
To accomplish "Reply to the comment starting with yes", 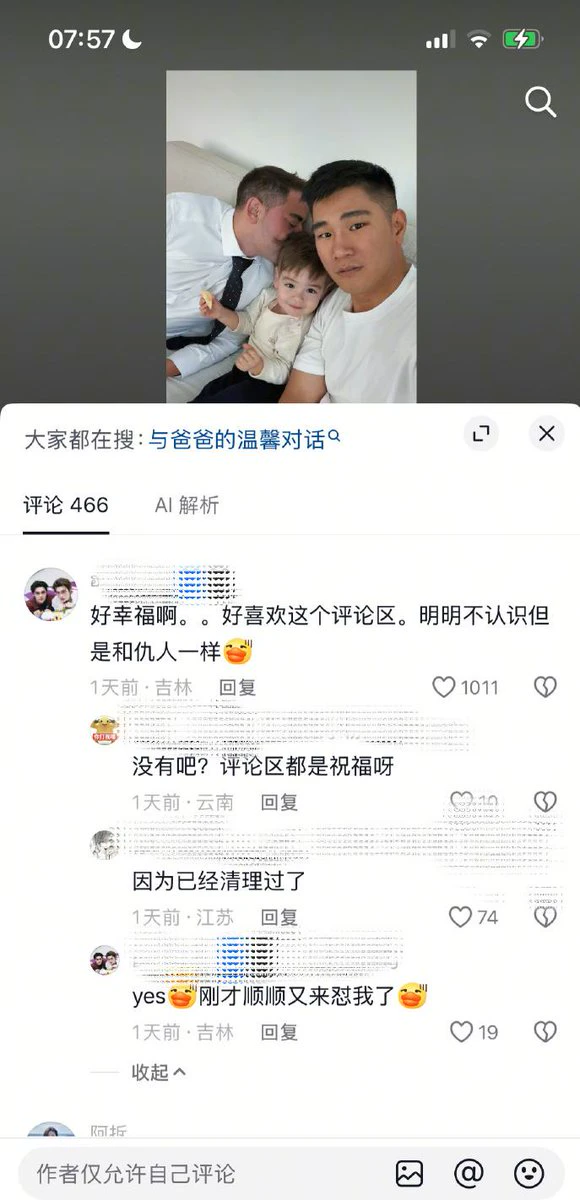I will (x=280, y=1032).
